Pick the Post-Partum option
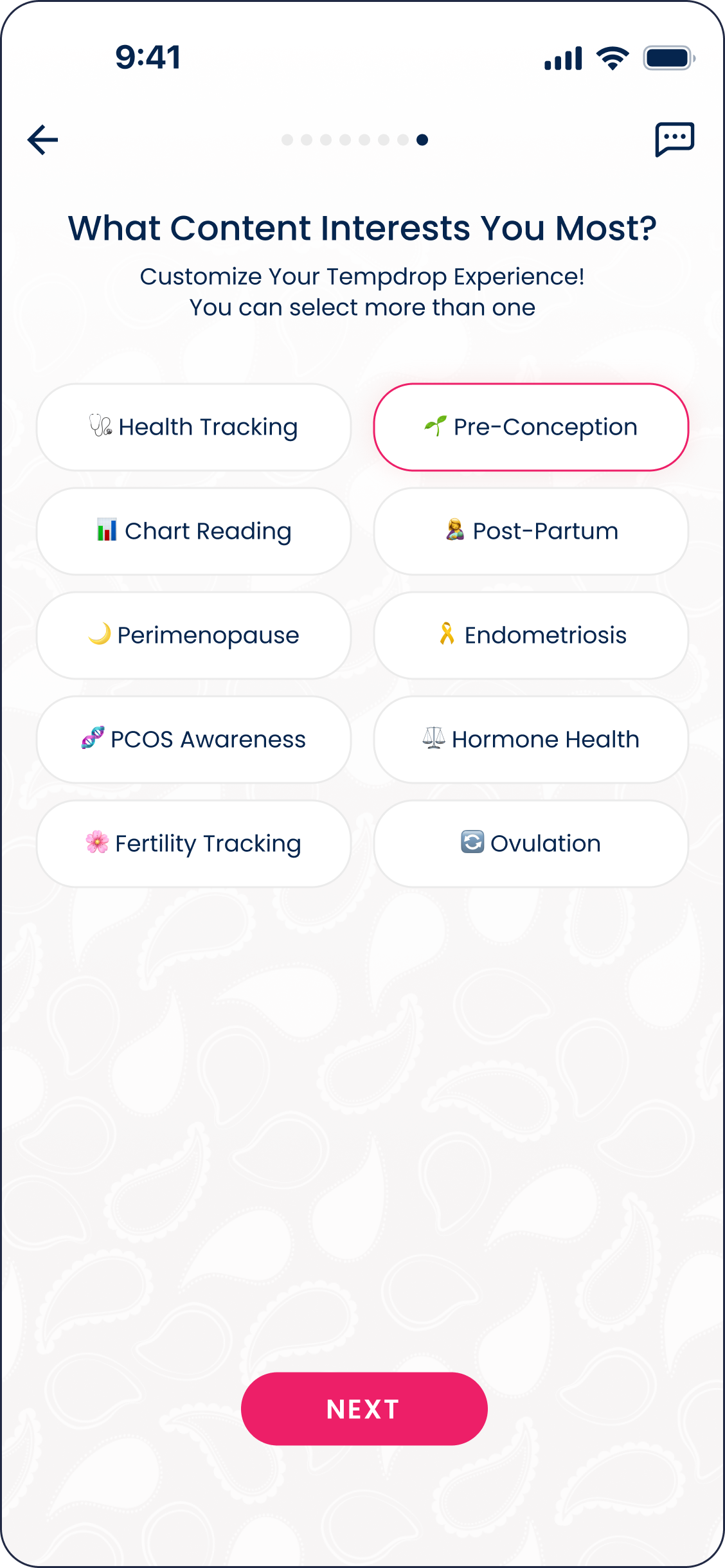 click(x=531, y=531)
